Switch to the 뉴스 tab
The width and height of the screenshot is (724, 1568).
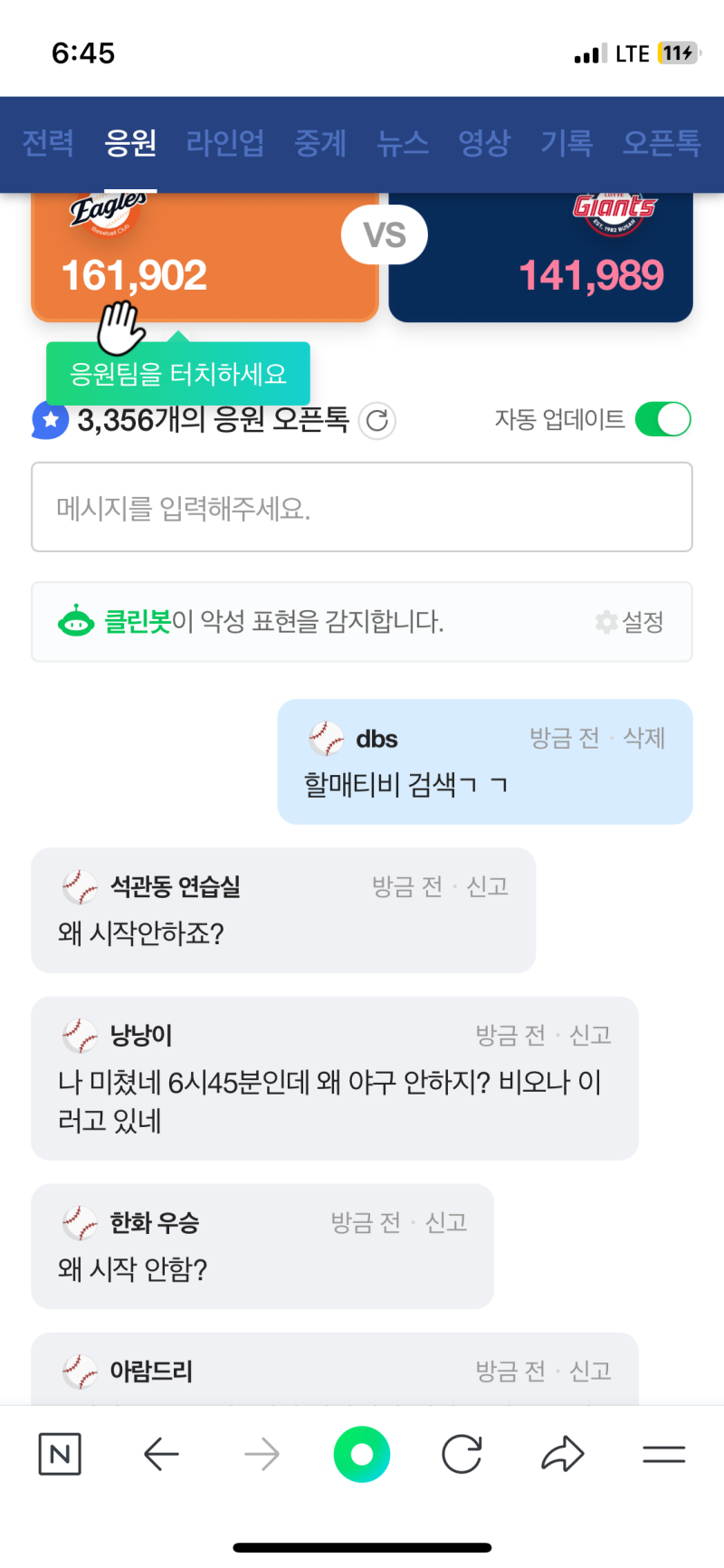coord(403,143)
